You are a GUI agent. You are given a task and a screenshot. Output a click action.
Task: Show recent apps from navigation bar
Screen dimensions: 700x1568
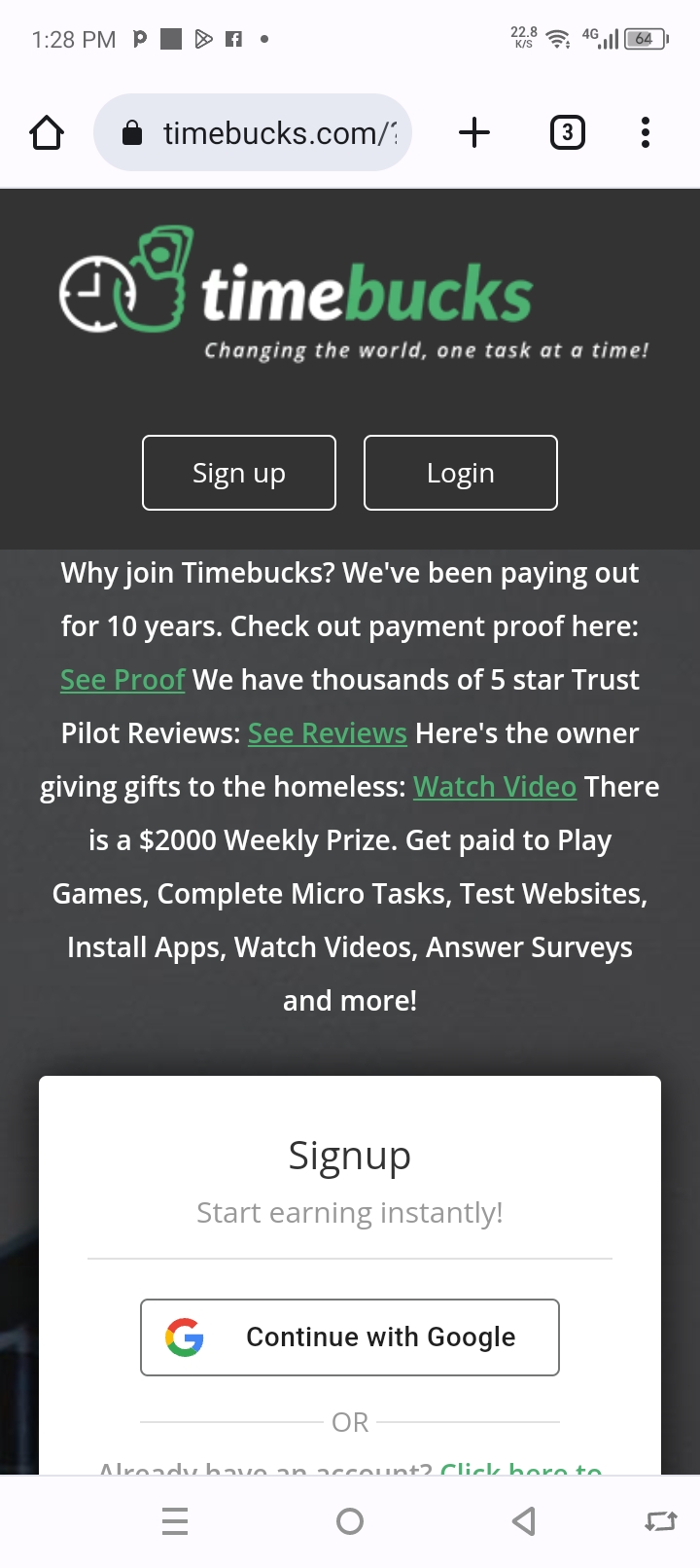(x=175, y=1521)
